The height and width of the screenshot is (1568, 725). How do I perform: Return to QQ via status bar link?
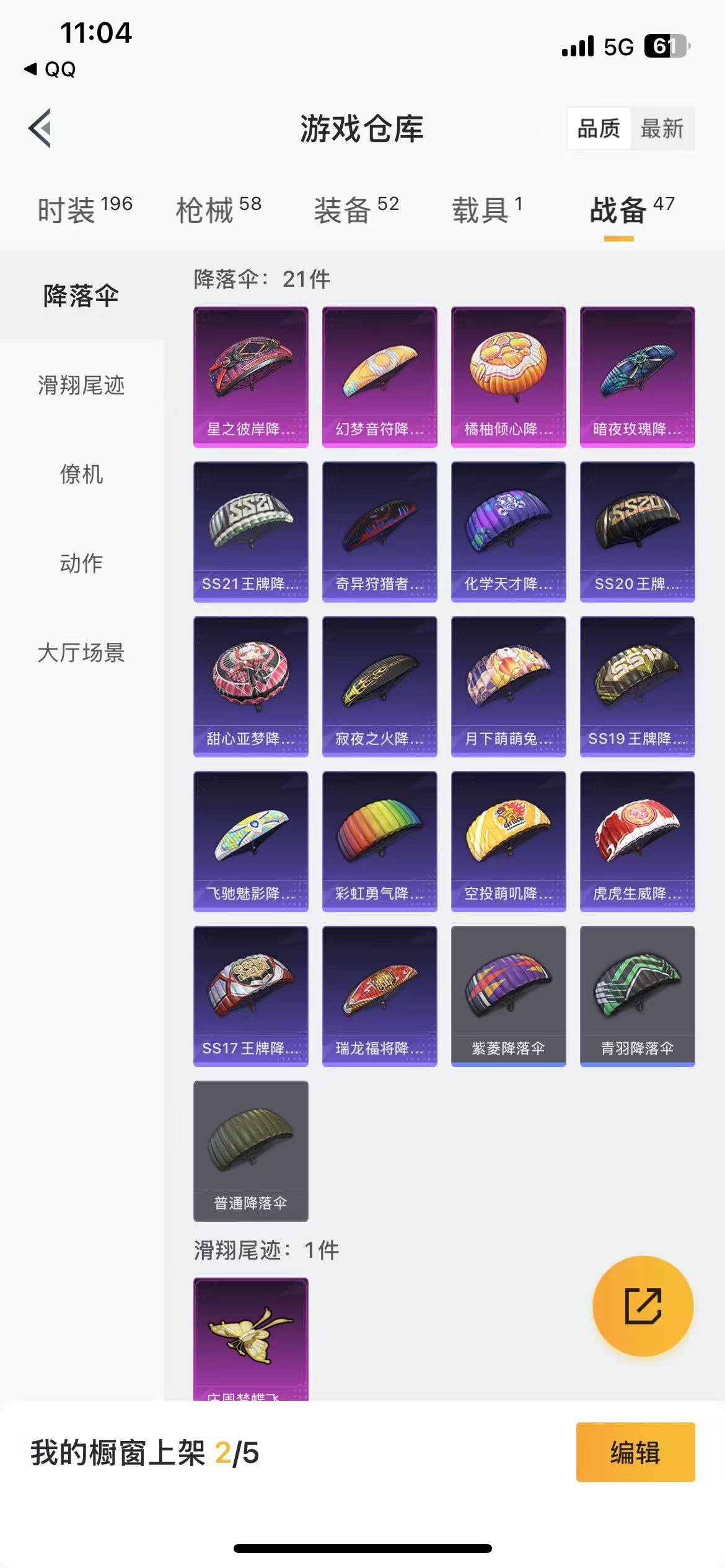50,69
